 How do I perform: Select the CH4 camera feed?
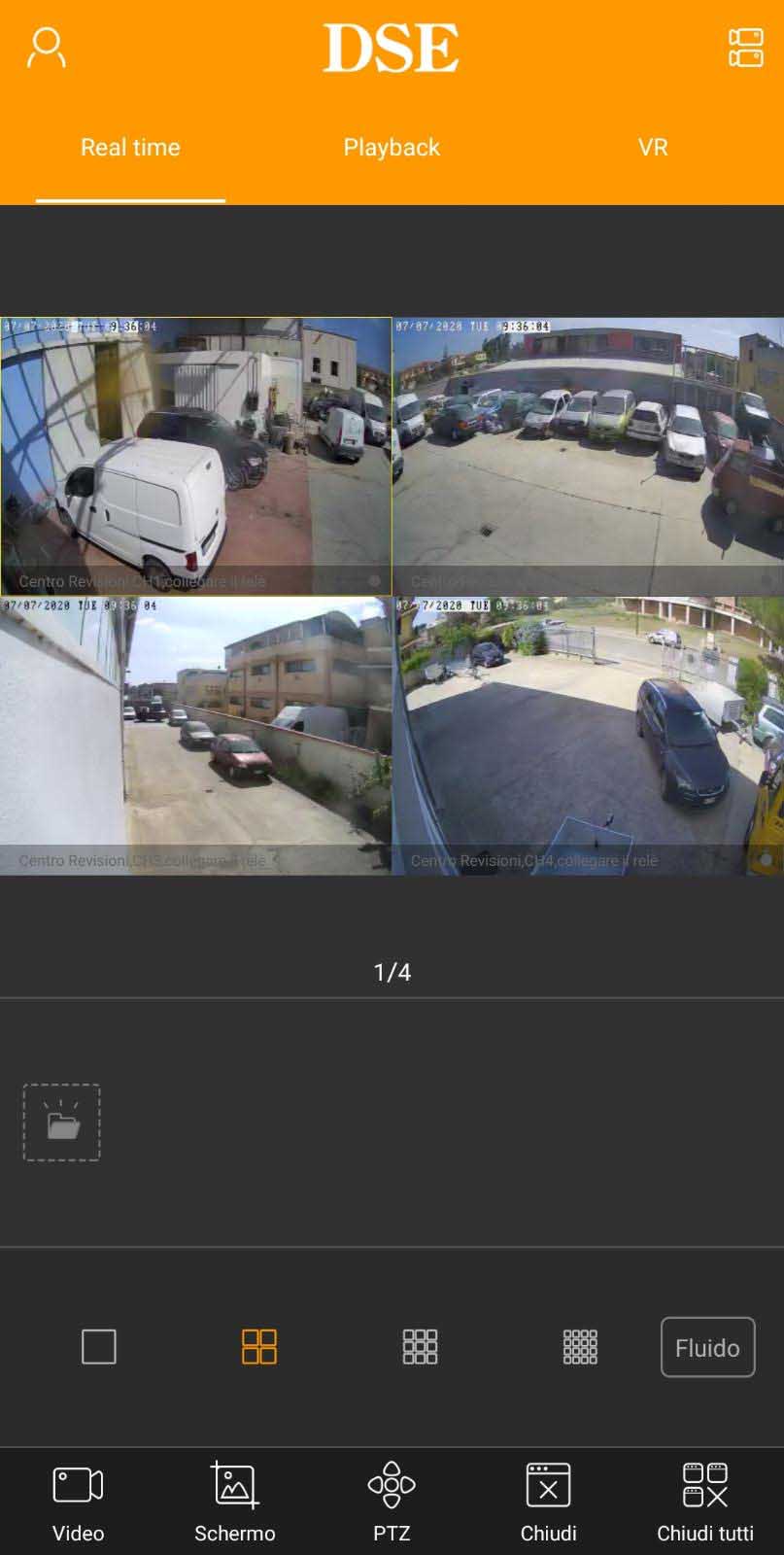pyautogui.click(x=588, y=736)
